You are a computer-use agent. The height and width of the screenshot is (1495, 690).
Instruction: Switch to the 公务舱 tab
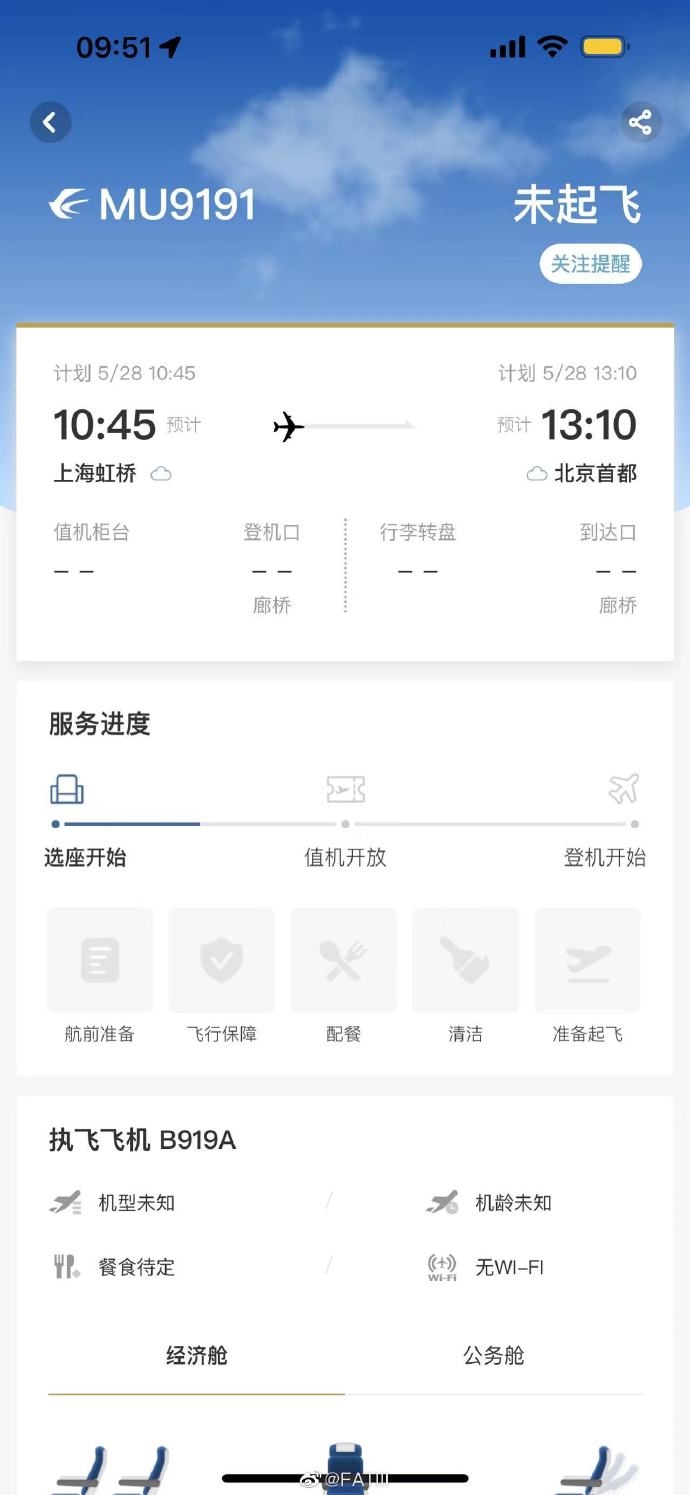(493, 1356)
